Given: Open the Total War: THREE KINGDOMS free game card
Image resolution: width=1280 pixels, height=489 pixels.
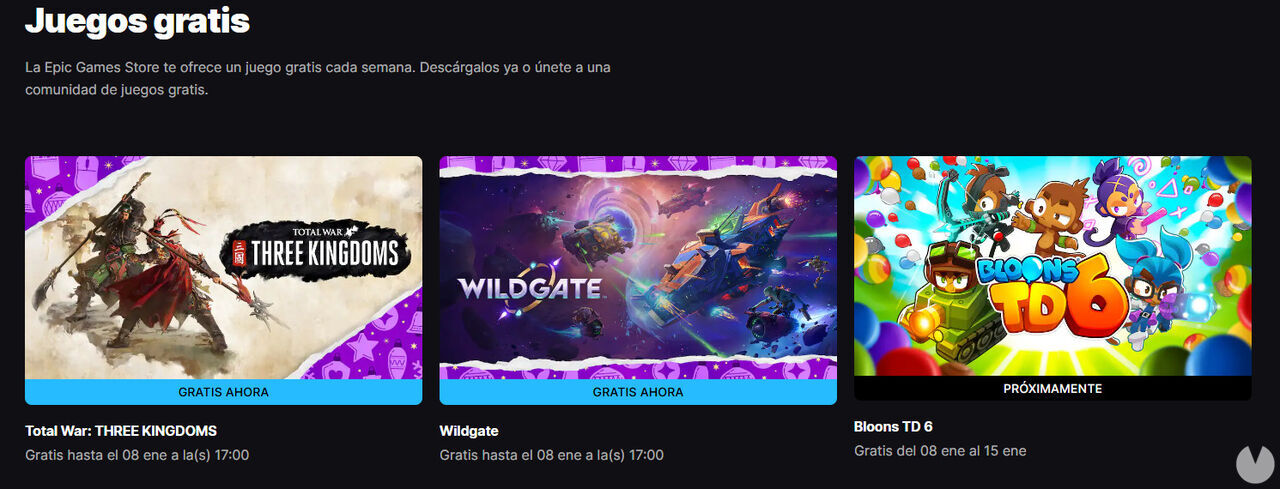Looking at the screenshot, I should tap(223, 268).
